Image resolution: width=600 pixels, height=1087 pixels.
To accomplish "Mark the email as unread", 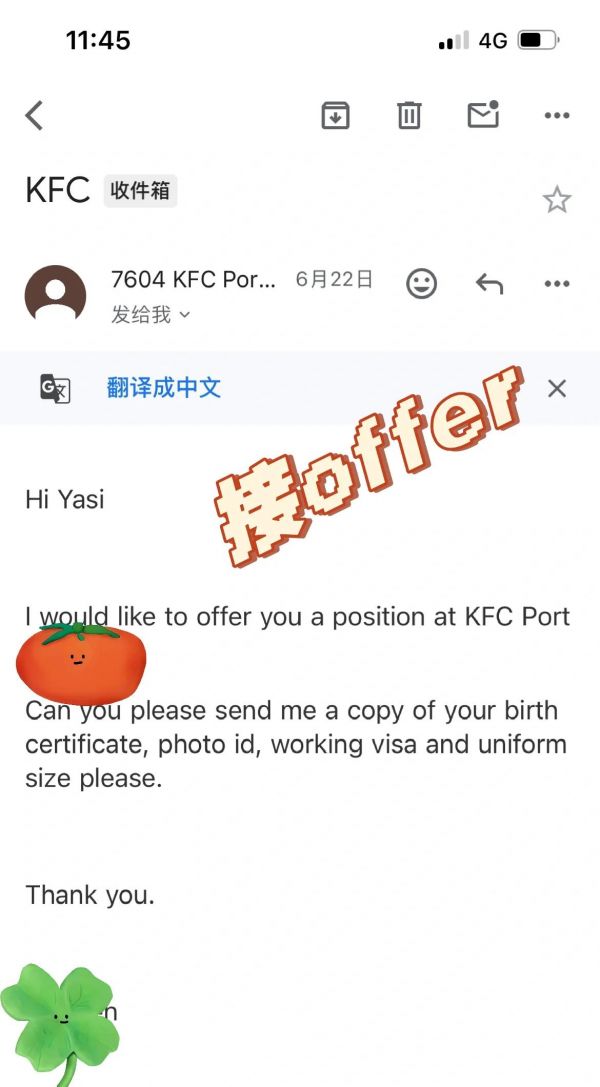I will point(483,115).
